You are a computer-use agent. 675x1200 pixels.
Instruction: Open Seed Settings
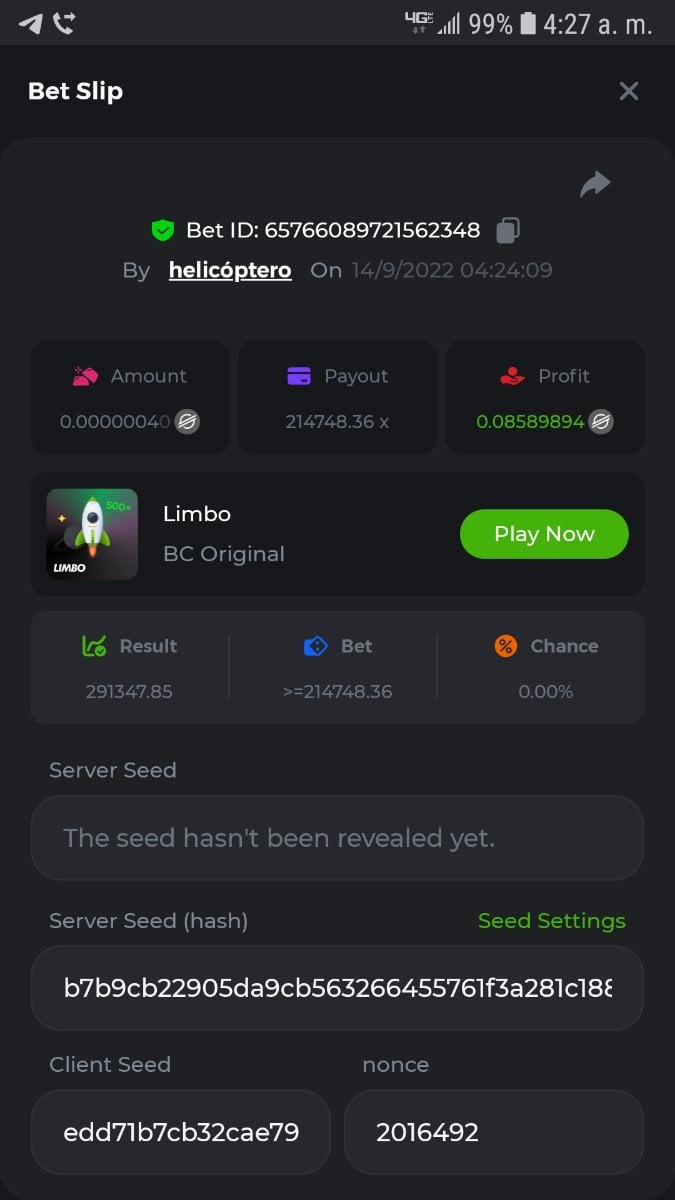coord(551,921)
